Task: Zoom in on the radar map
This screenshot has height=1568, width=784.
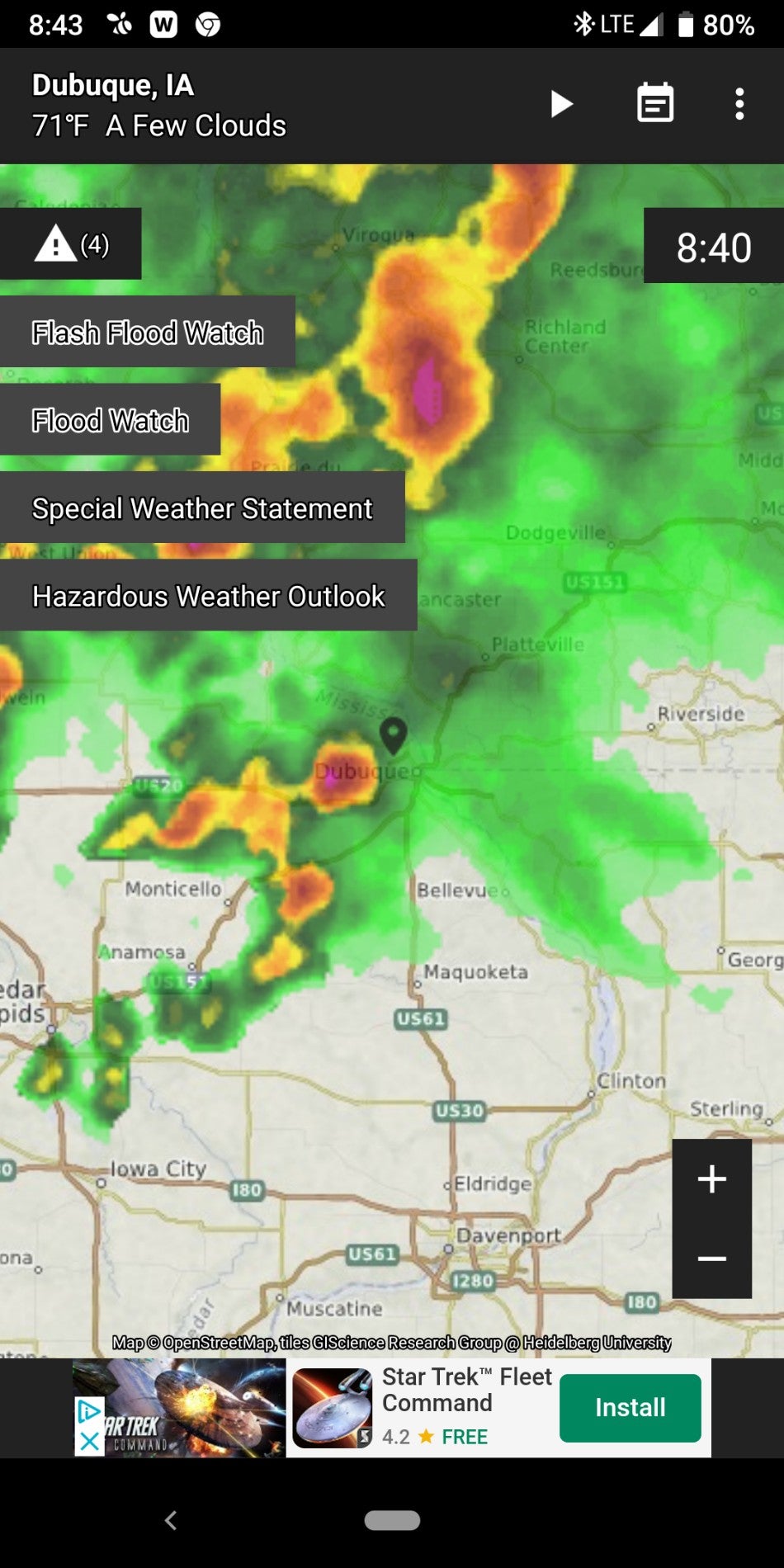Action: [x=711, y=1179]
